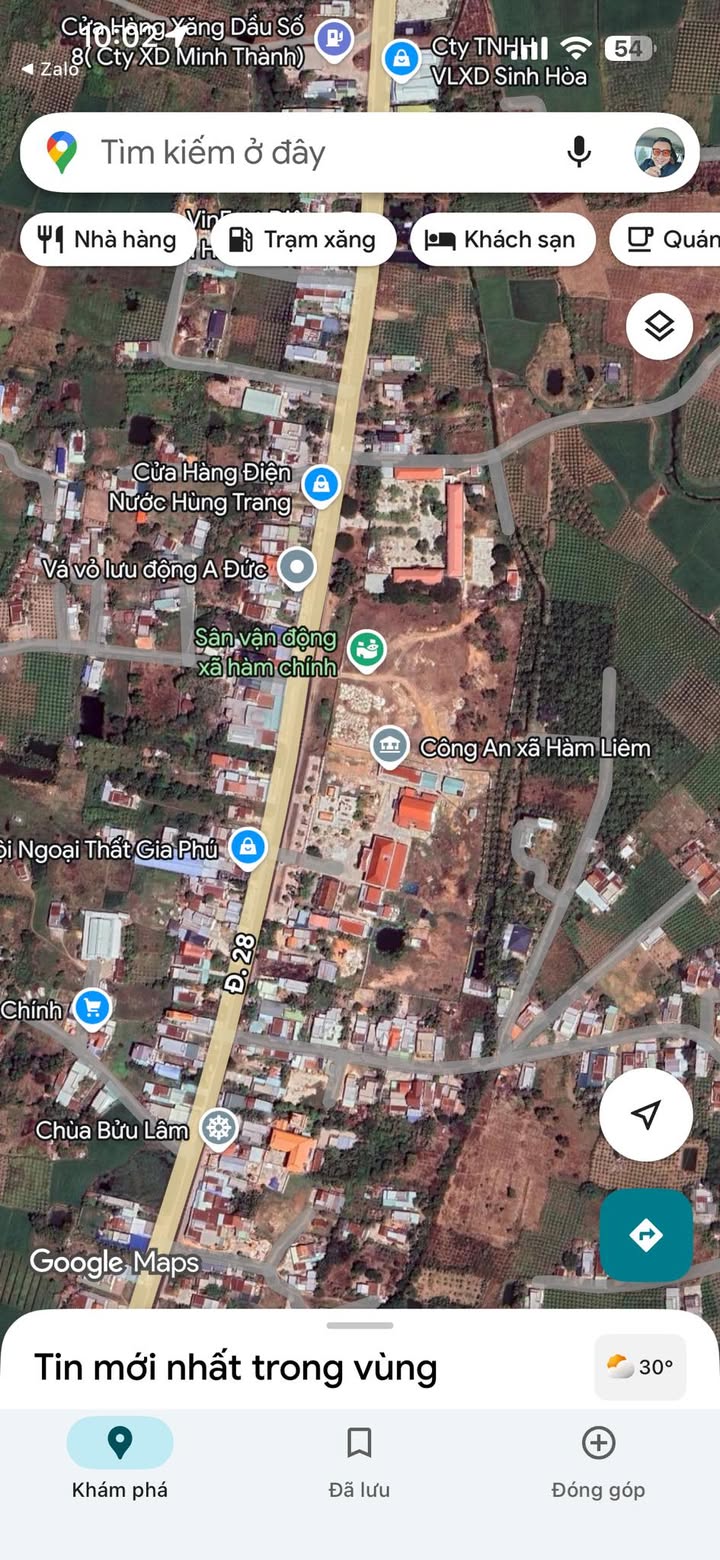
Task: Select the 'Nhà hàng' chip
Action: (107, 239)
